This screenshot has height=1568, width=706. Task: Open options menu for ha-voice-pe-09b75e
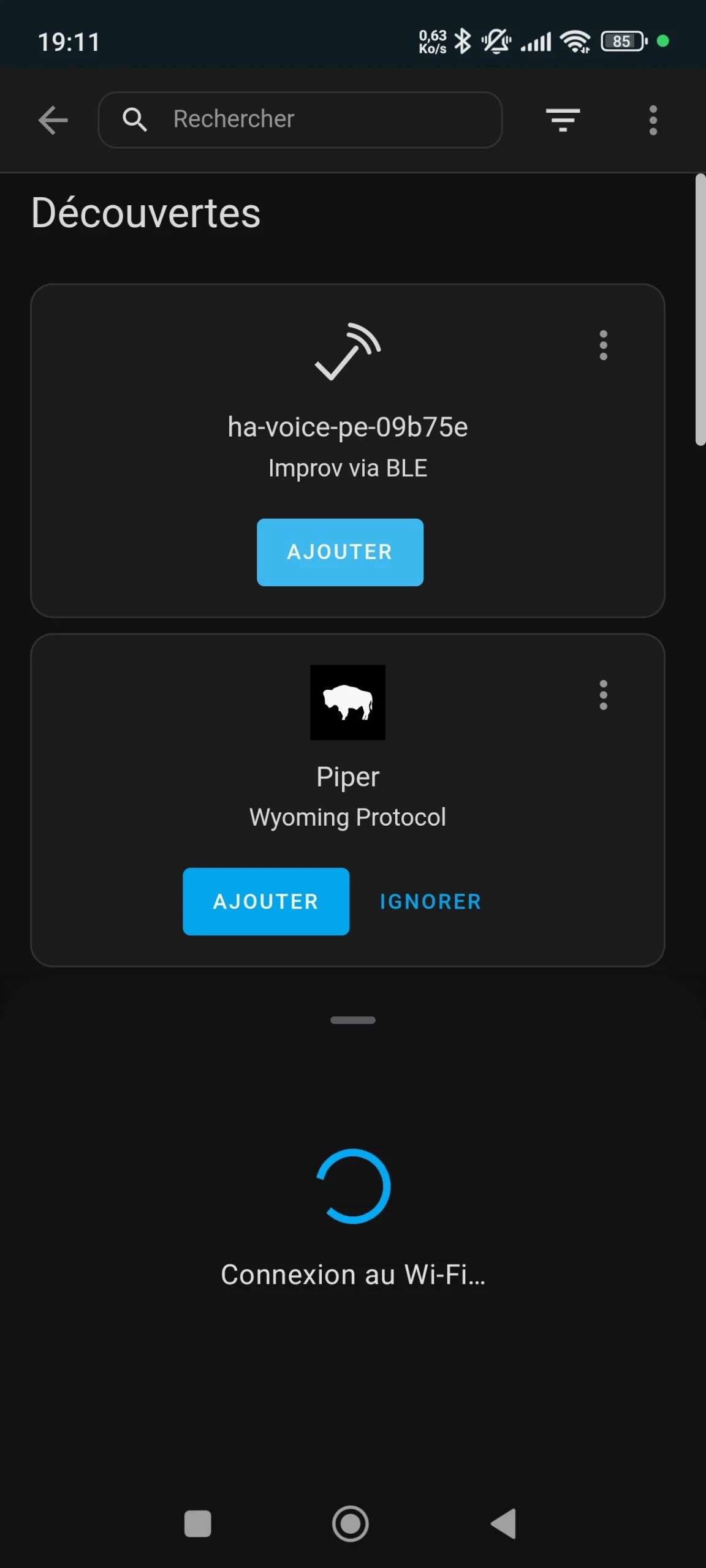[x=604, y=345]
